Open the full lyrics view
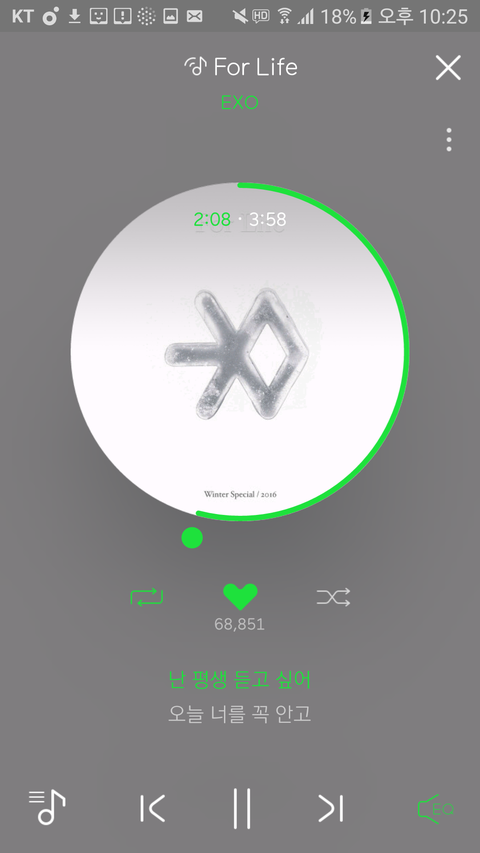 coord(239,696)
